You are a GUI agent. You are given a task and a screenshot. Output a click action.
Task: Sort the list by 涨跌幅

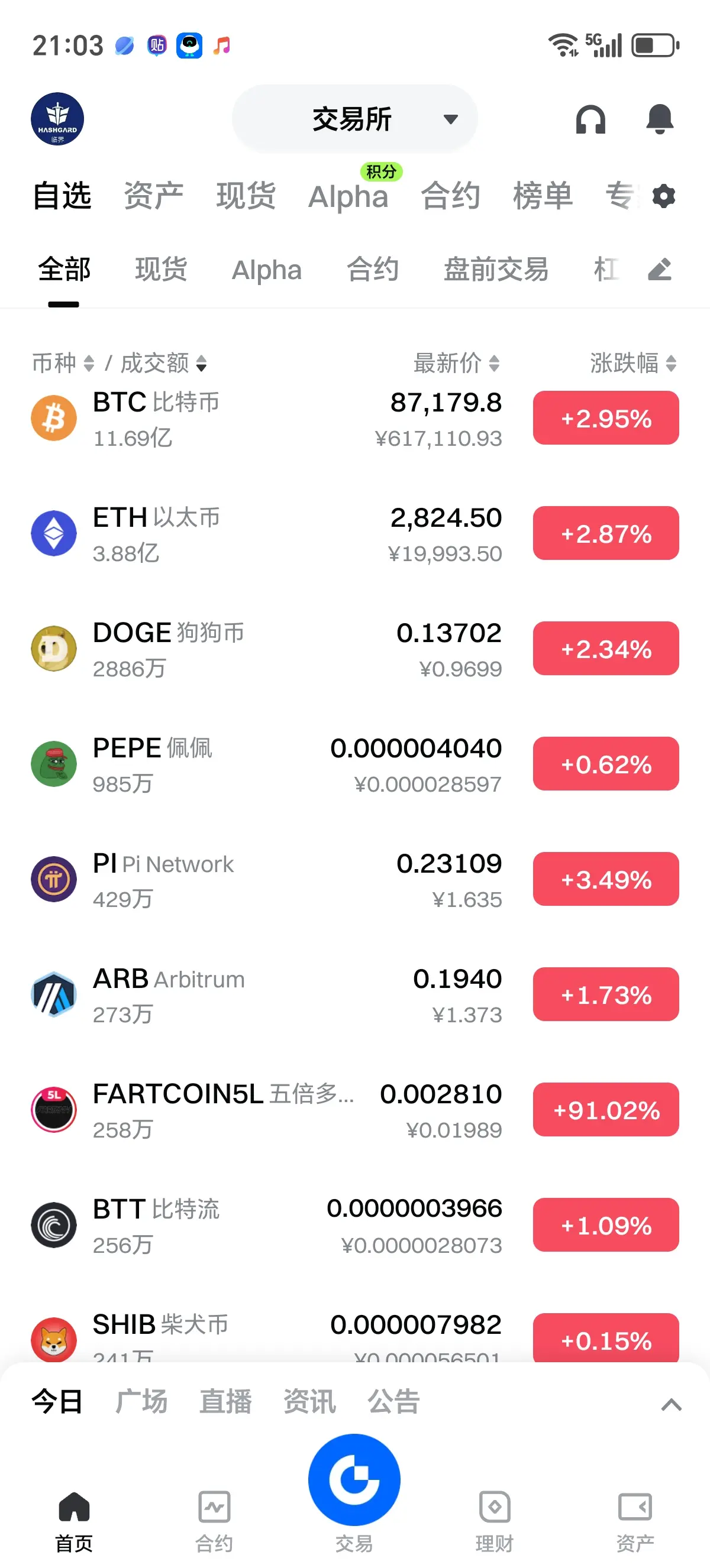[x=632, y=364]
